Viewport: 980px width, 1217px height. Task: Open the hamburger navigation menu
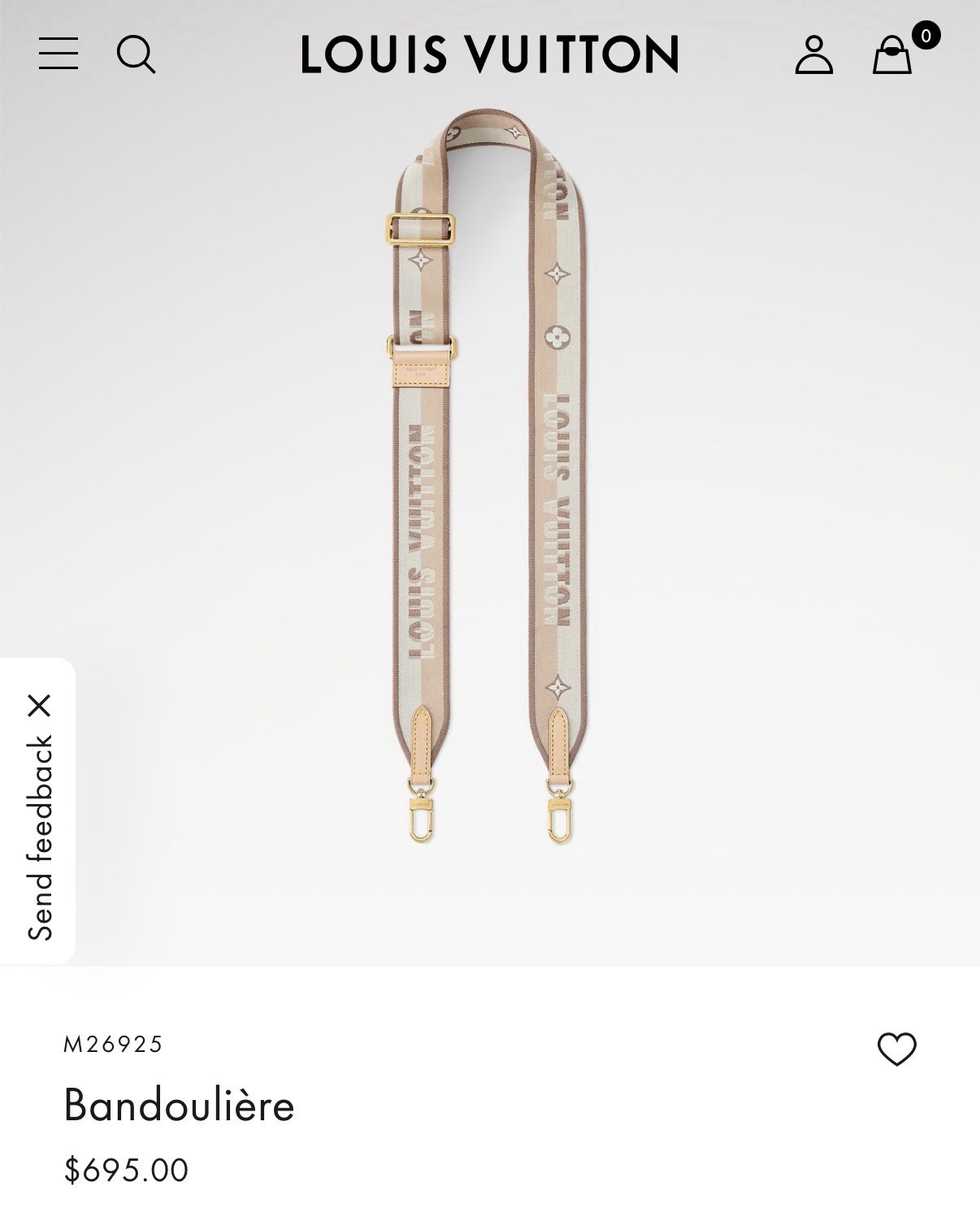(x=59, y=54)
